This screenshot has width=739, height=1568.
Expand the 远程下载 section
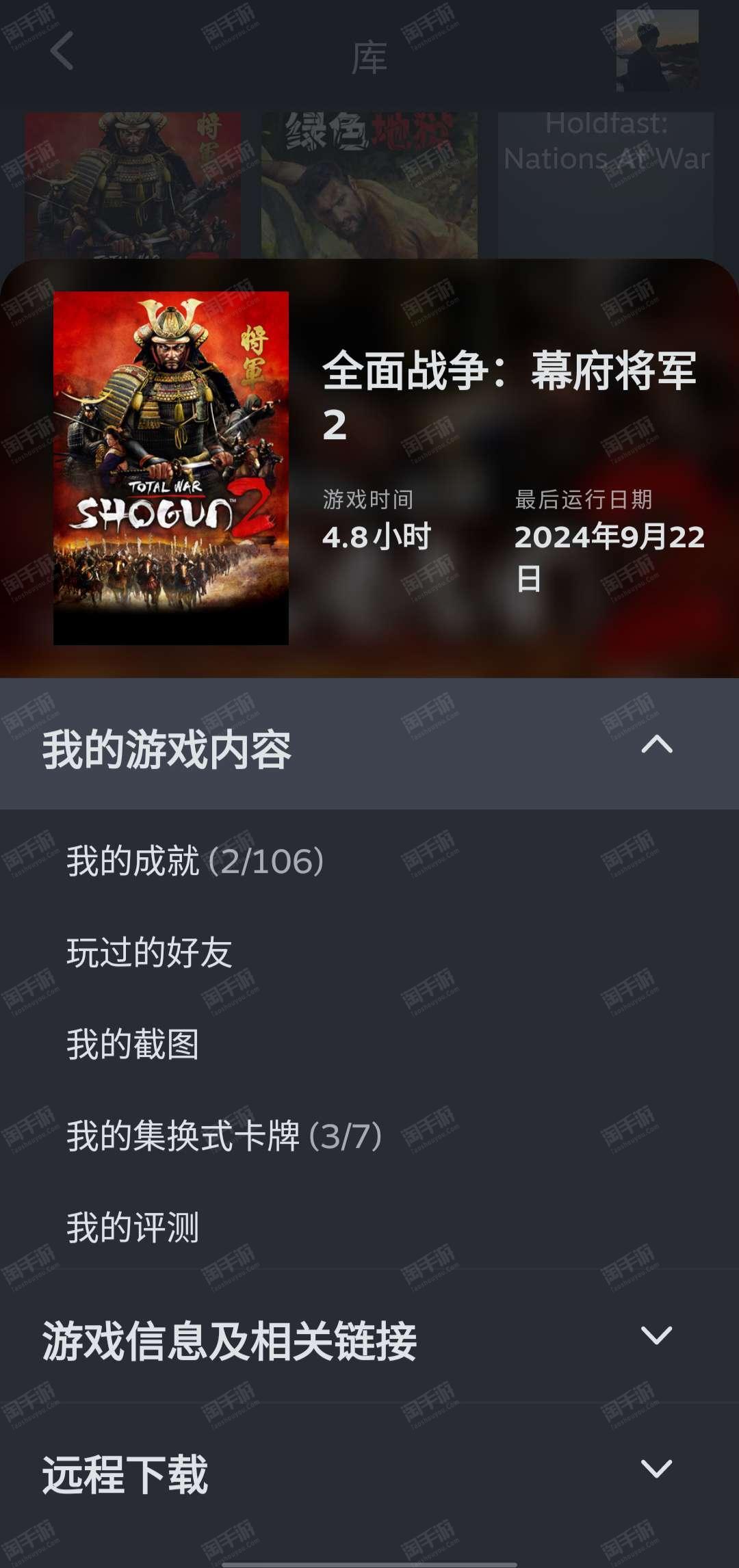[x=656, y=1468]
